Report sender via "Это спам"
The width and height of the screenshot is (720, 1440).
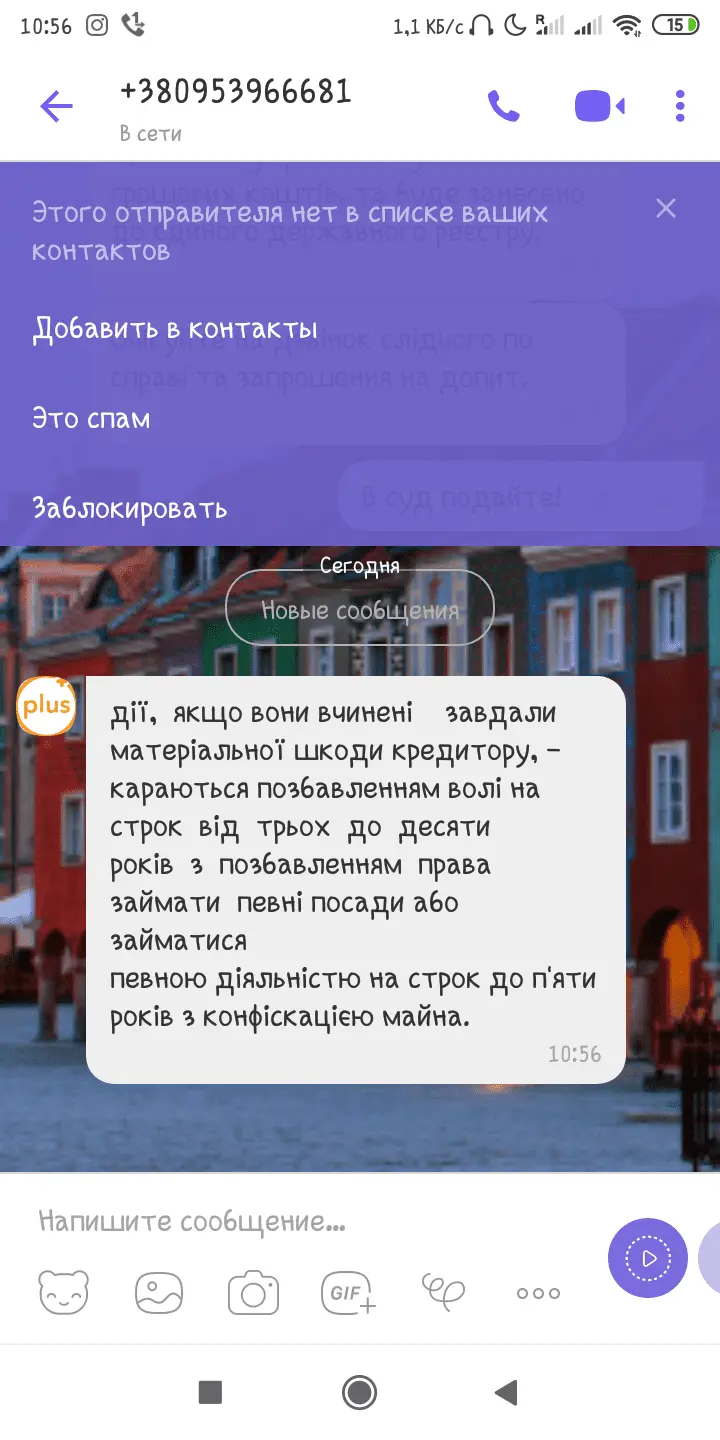91,418
